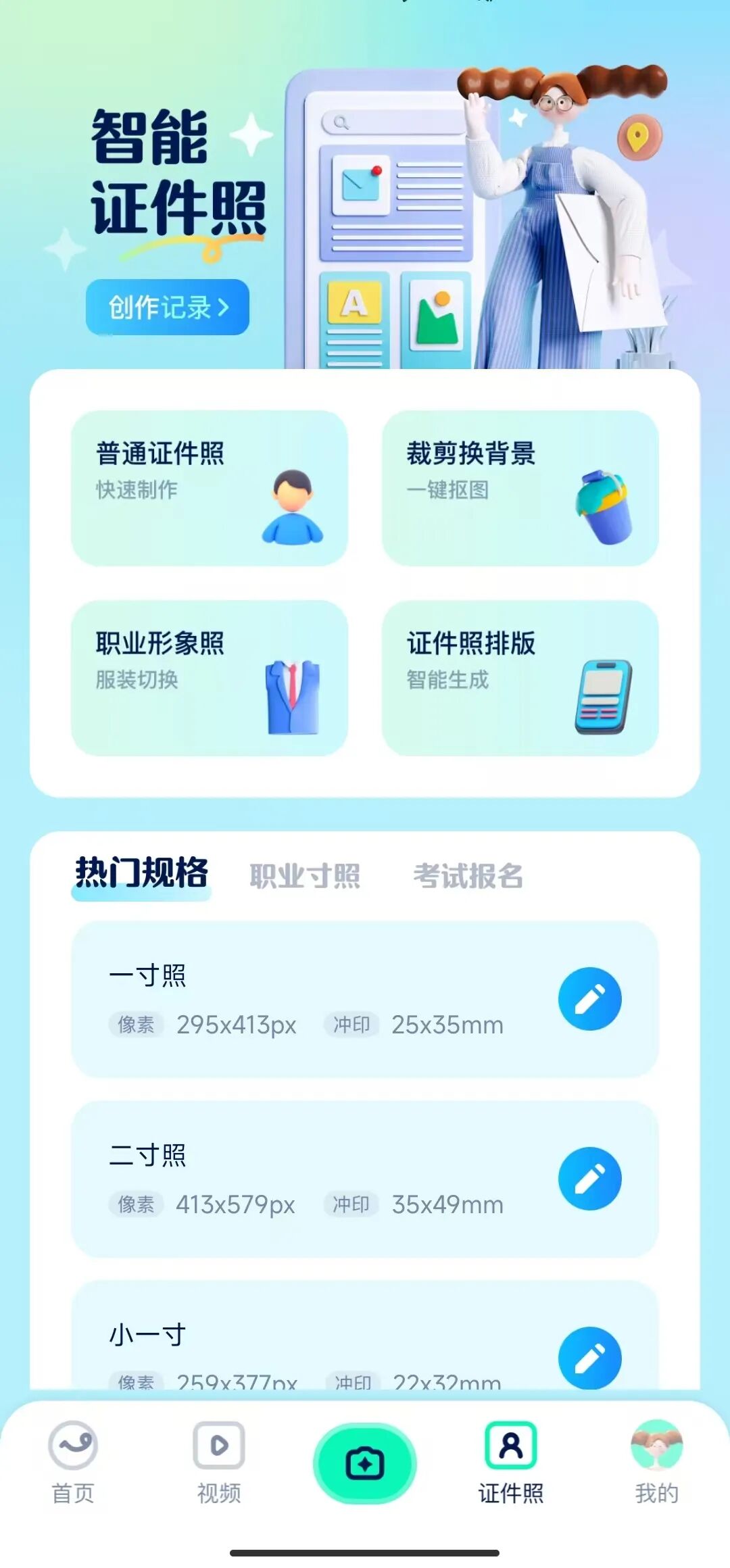Tap the edit pencil next to 二寸照
Screen dimensions: 730x1568
(x=591, y=1178)
